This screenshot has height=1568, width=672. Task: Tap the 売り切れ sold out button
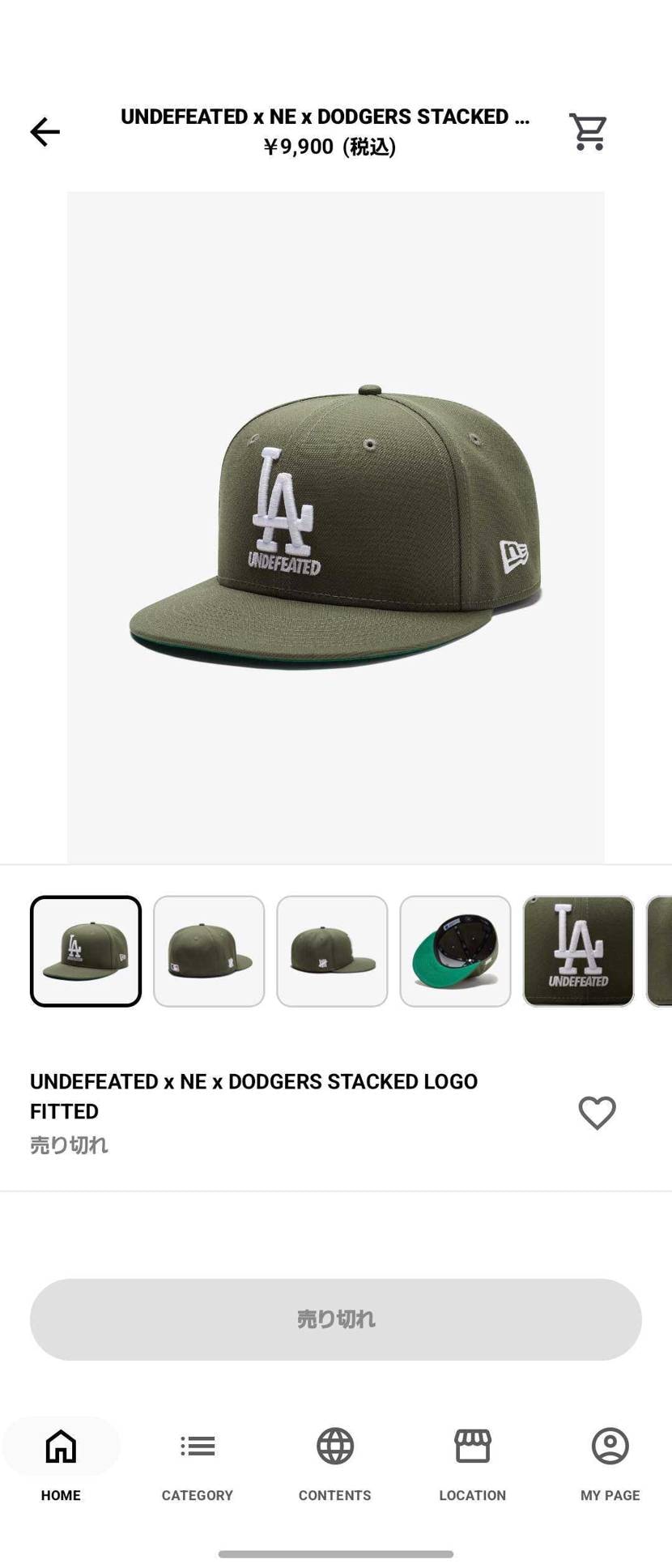pyautogui.click(x=335, y=1319)
